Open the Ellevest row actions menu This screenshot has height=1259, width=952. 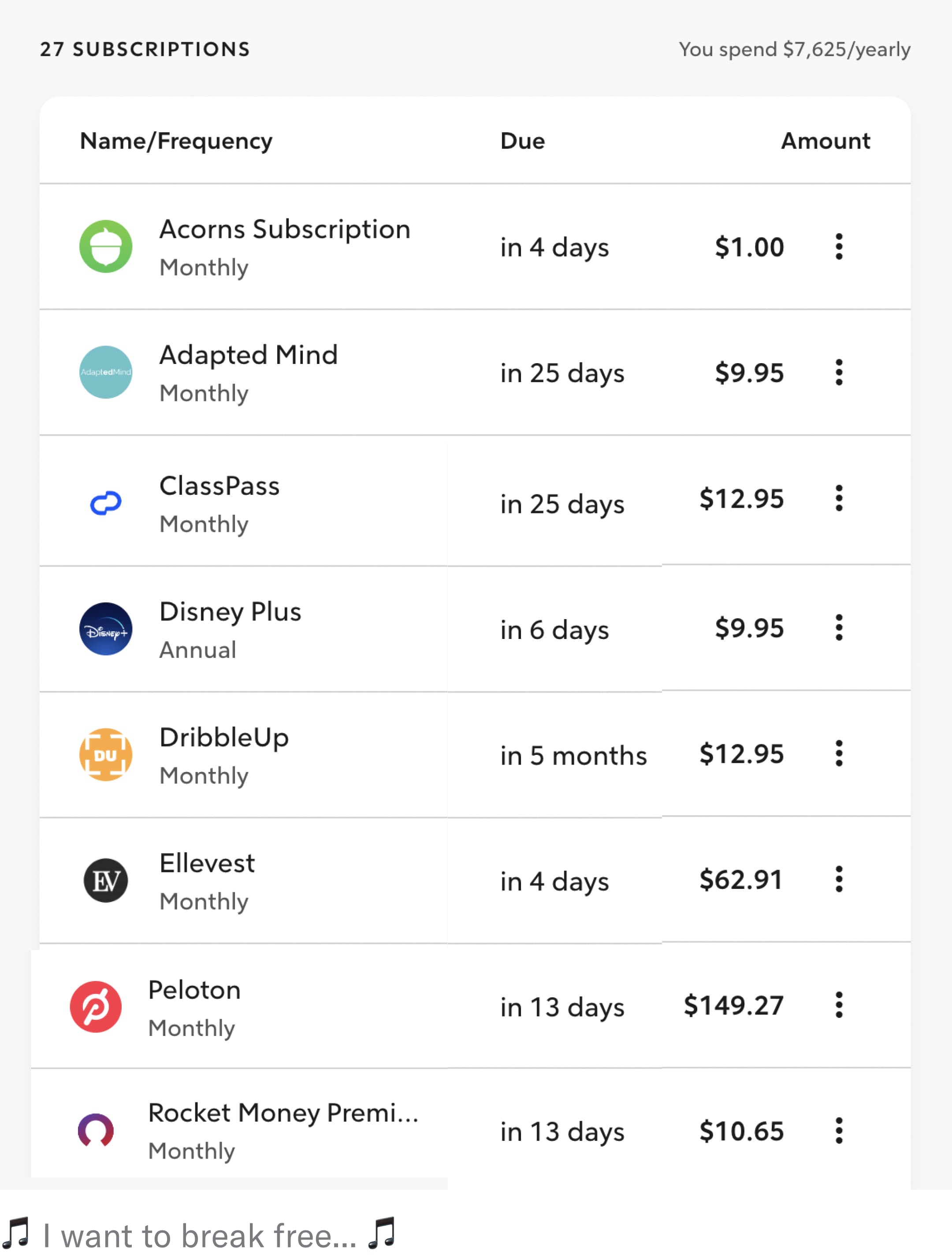(x=839, y=880)
